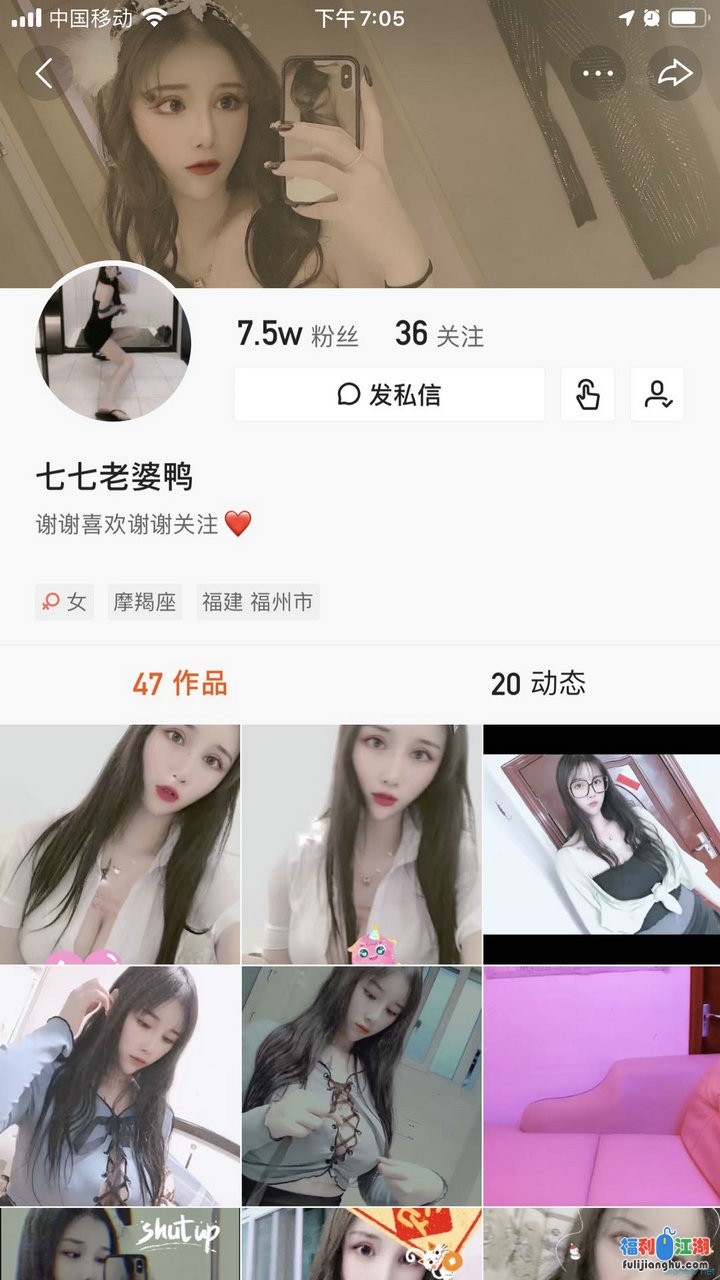The image size is (720, 1280).
Task: Switch to the 47 作品 tab
Action: [x=180, y=684]
